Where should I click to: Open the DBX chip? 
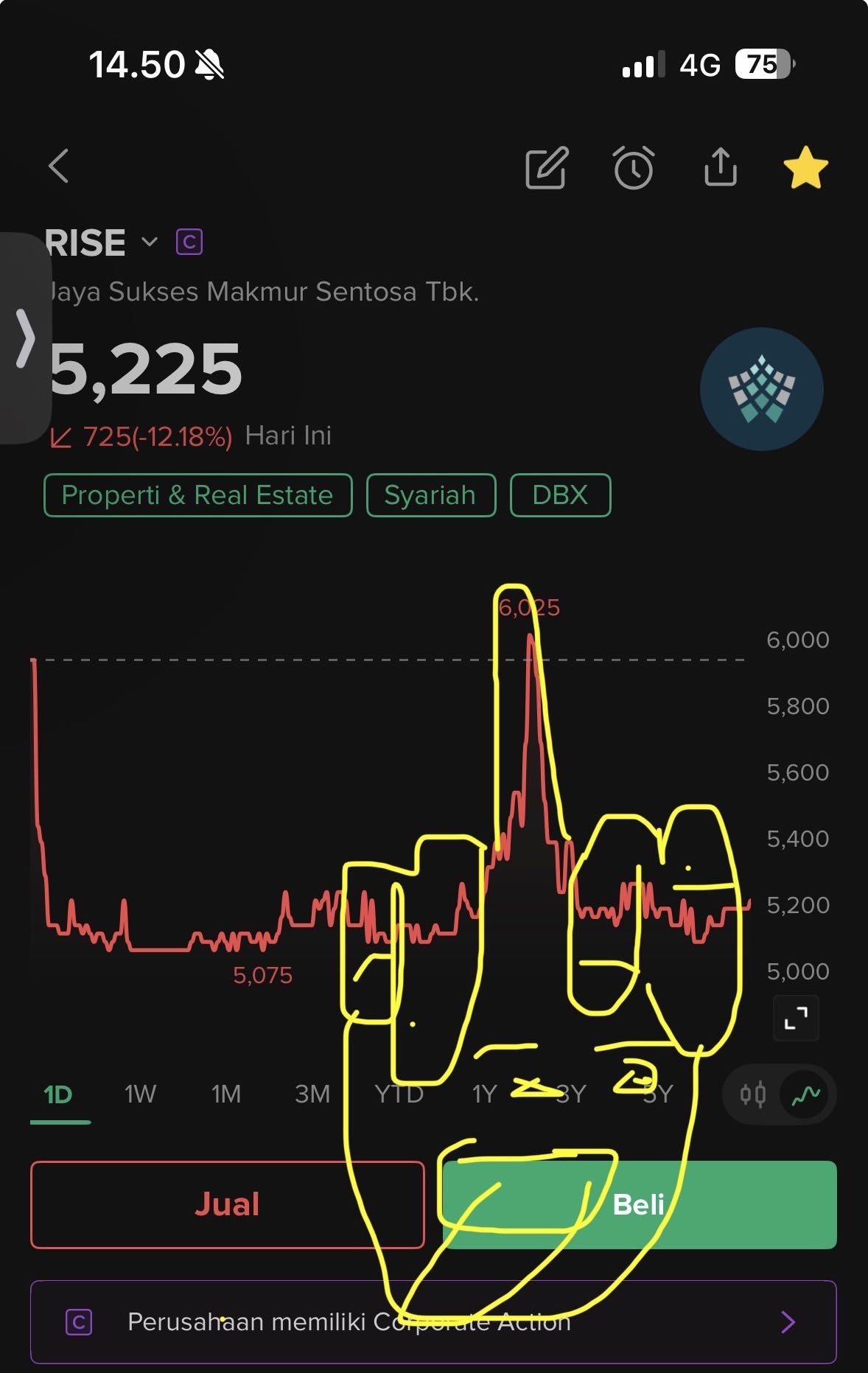[560, 495]
